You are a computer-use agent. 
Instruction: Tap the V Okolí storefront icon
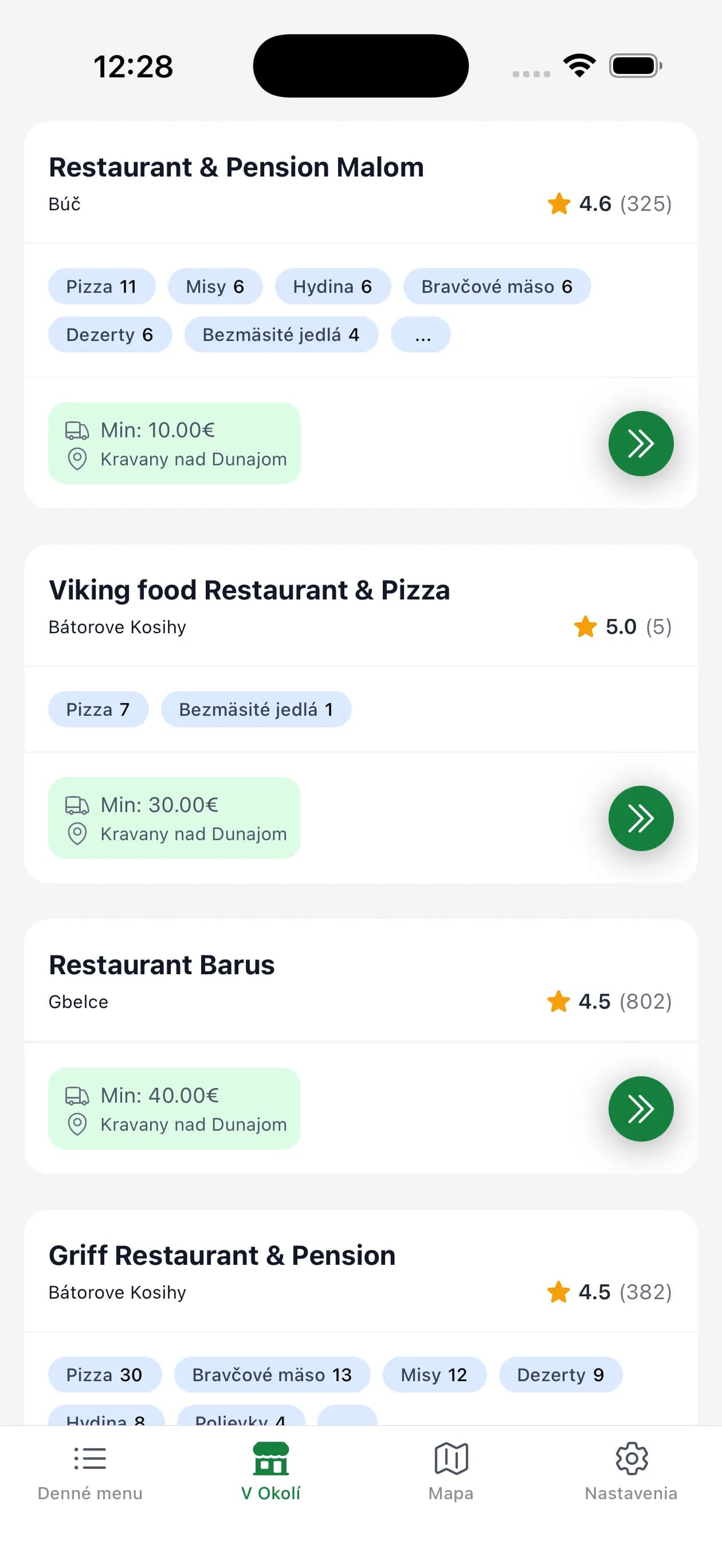click(271, 1458)
